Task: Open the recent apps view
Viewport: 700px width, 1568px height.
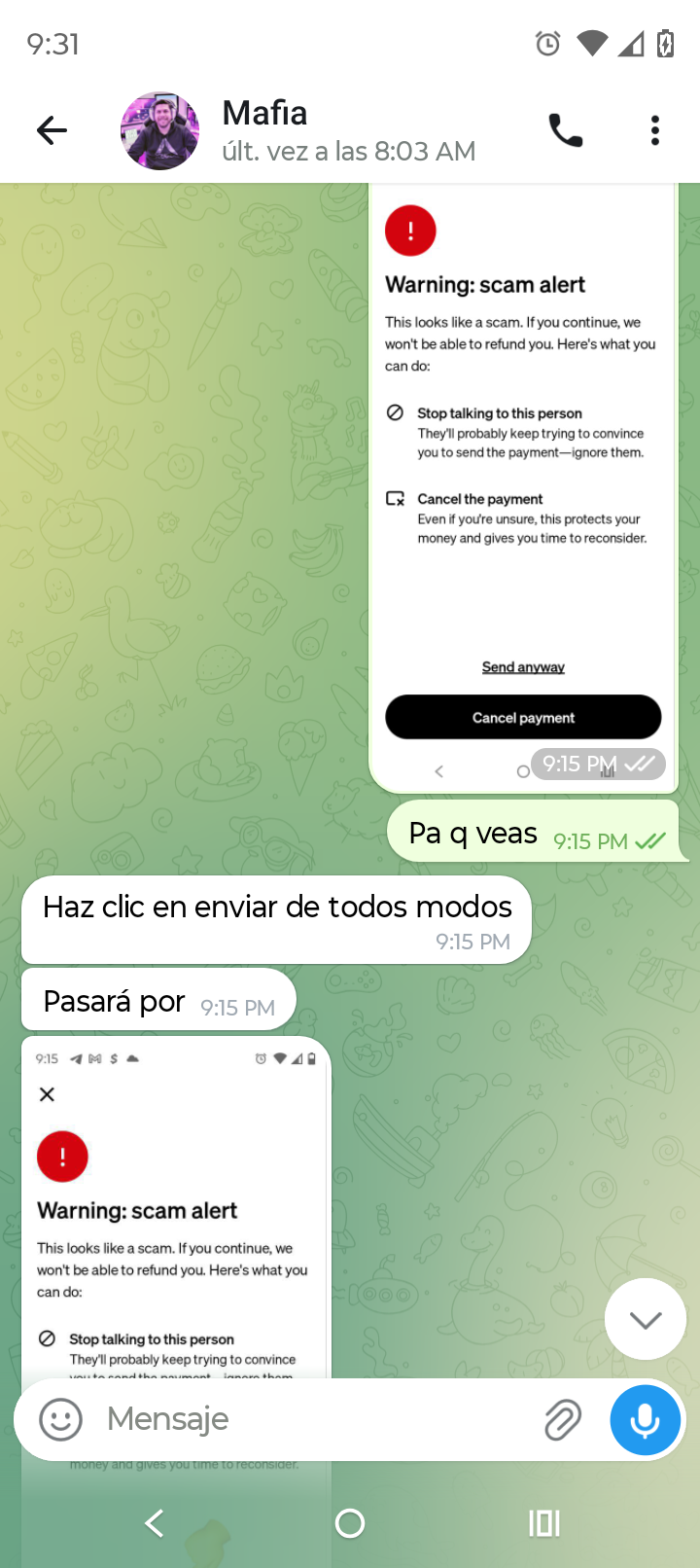Action: tap(544, 1523)
